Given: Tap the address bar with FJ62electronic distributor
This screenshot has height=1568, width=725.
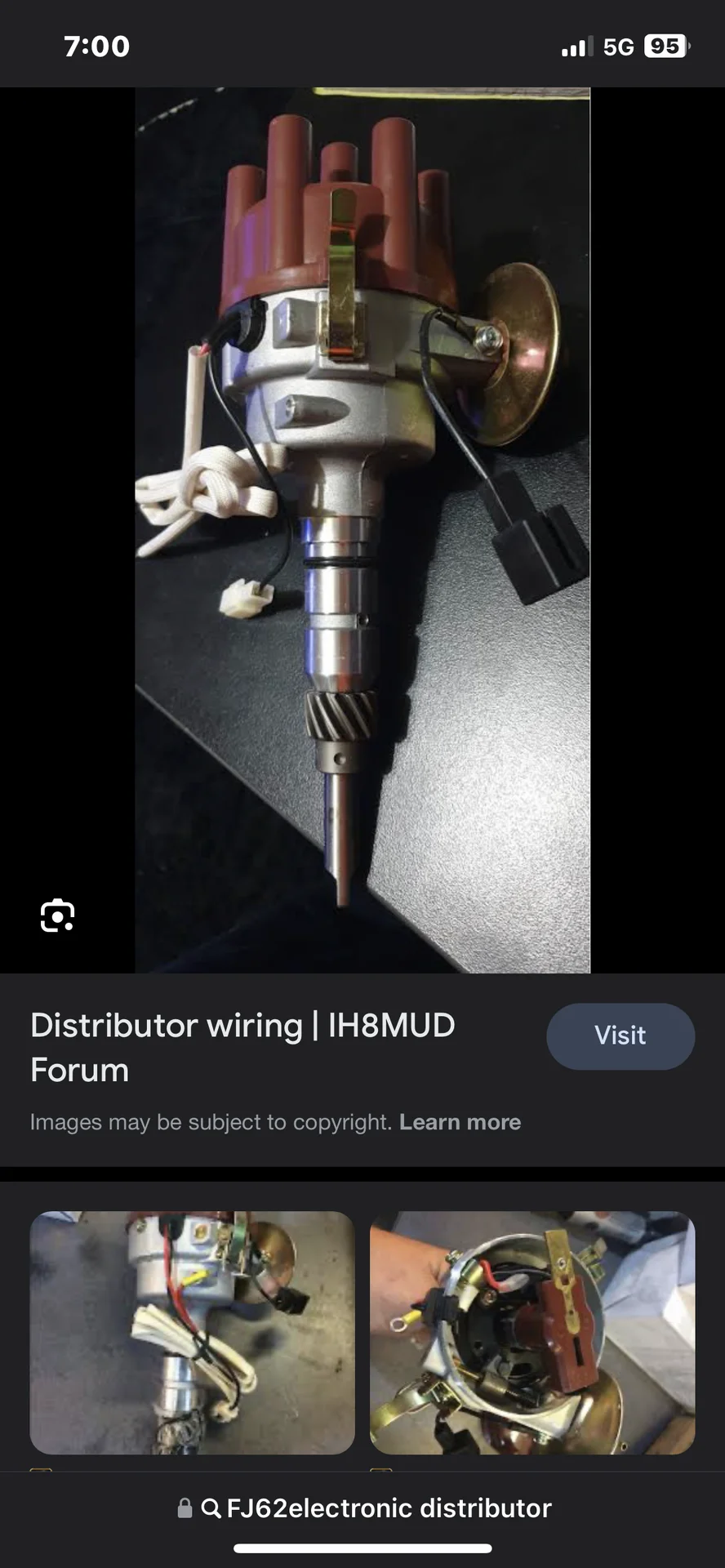Looking at the screenshot, I should click(364, 1508).
